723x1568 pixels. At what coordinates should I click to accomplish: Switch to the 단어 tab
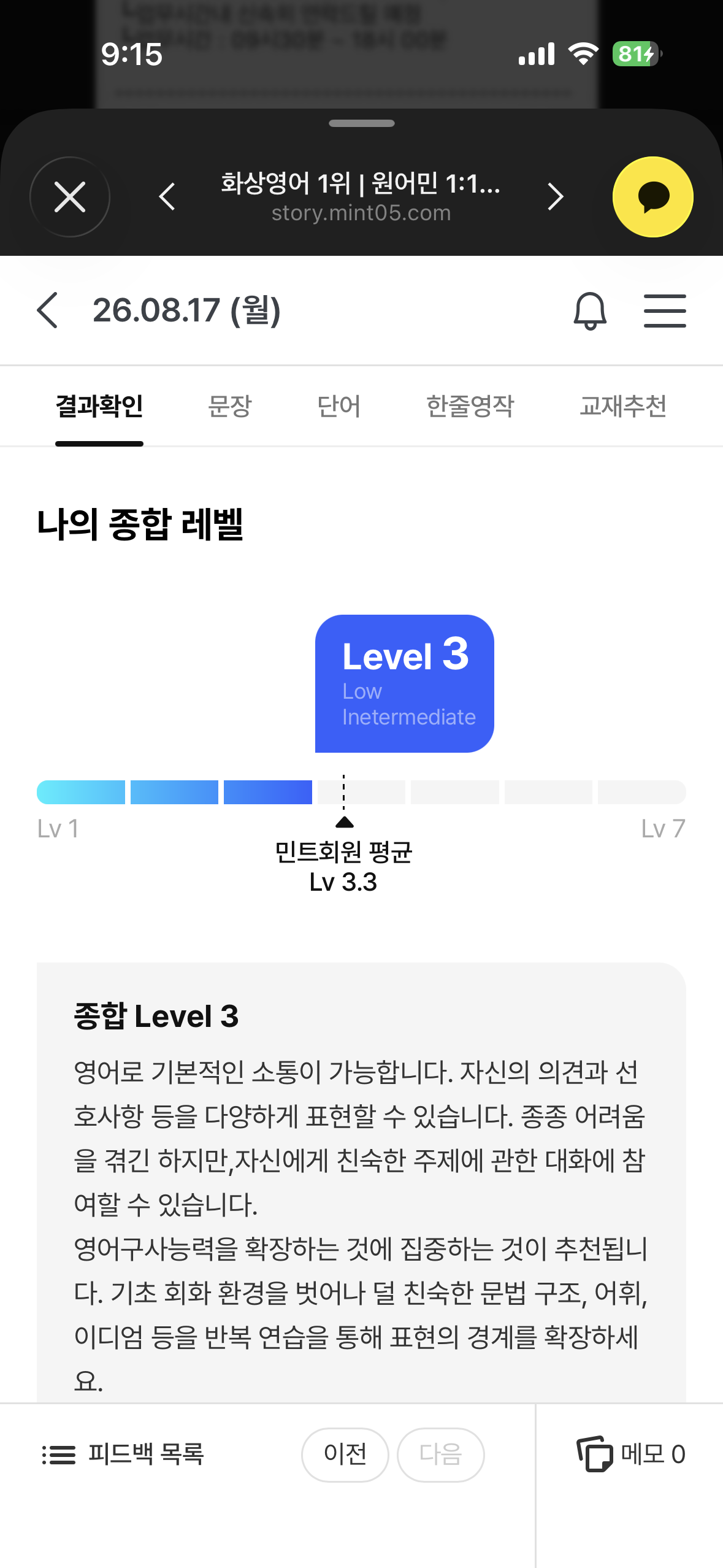pos(339,406)
